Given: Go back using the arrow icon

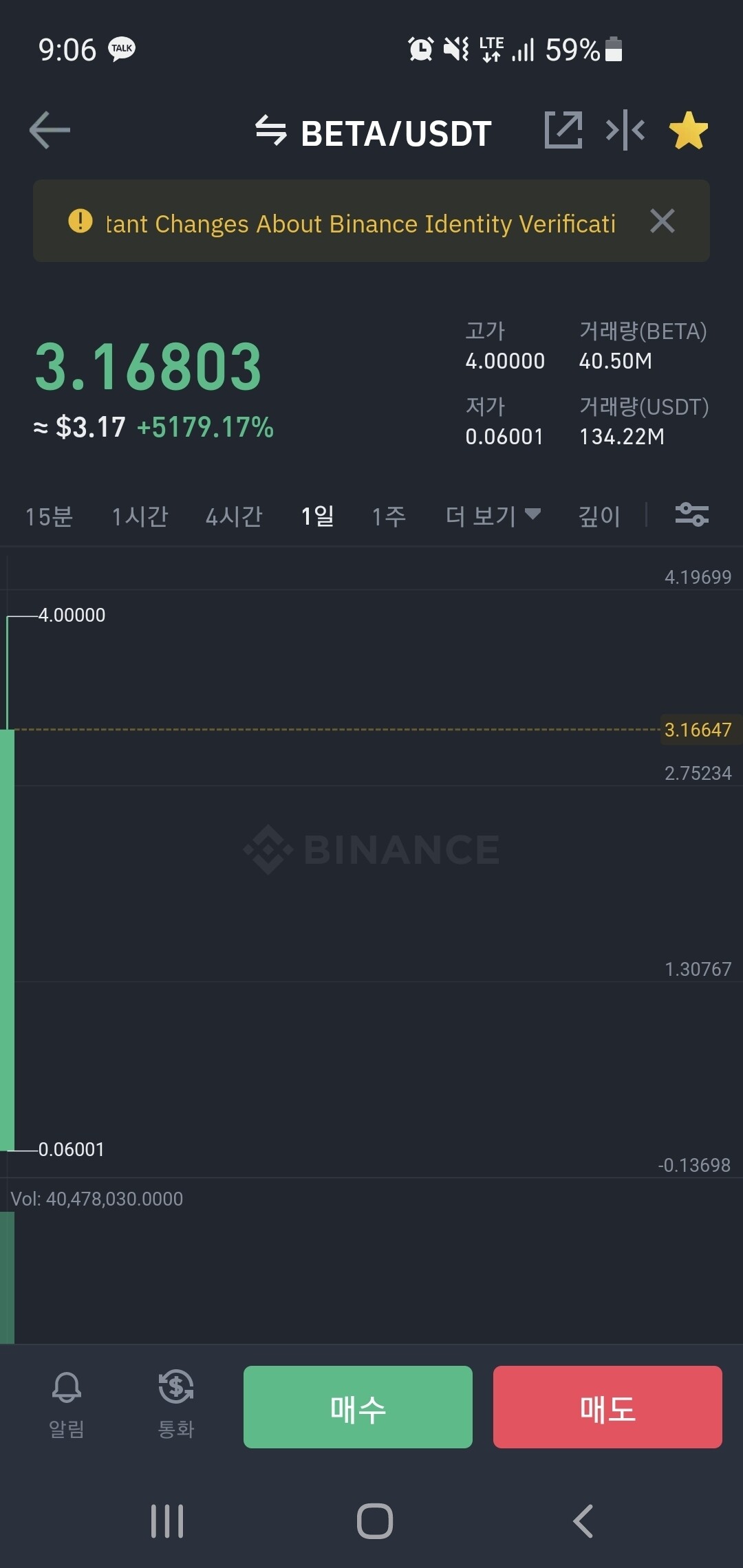Looking at the screenshot, I should click(48, 131).
